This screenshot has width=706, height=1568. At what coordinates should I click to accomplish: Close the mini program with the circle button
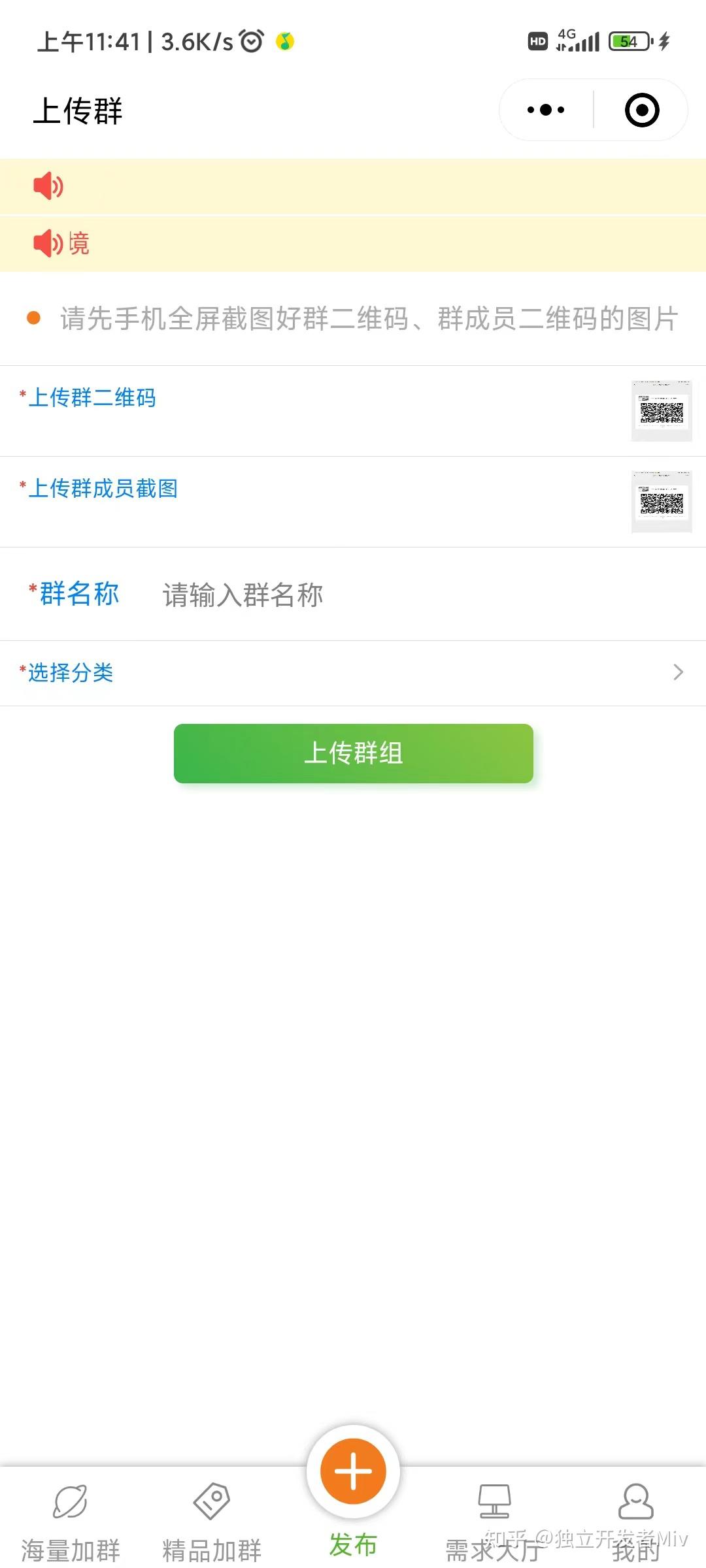pos(641,110)
